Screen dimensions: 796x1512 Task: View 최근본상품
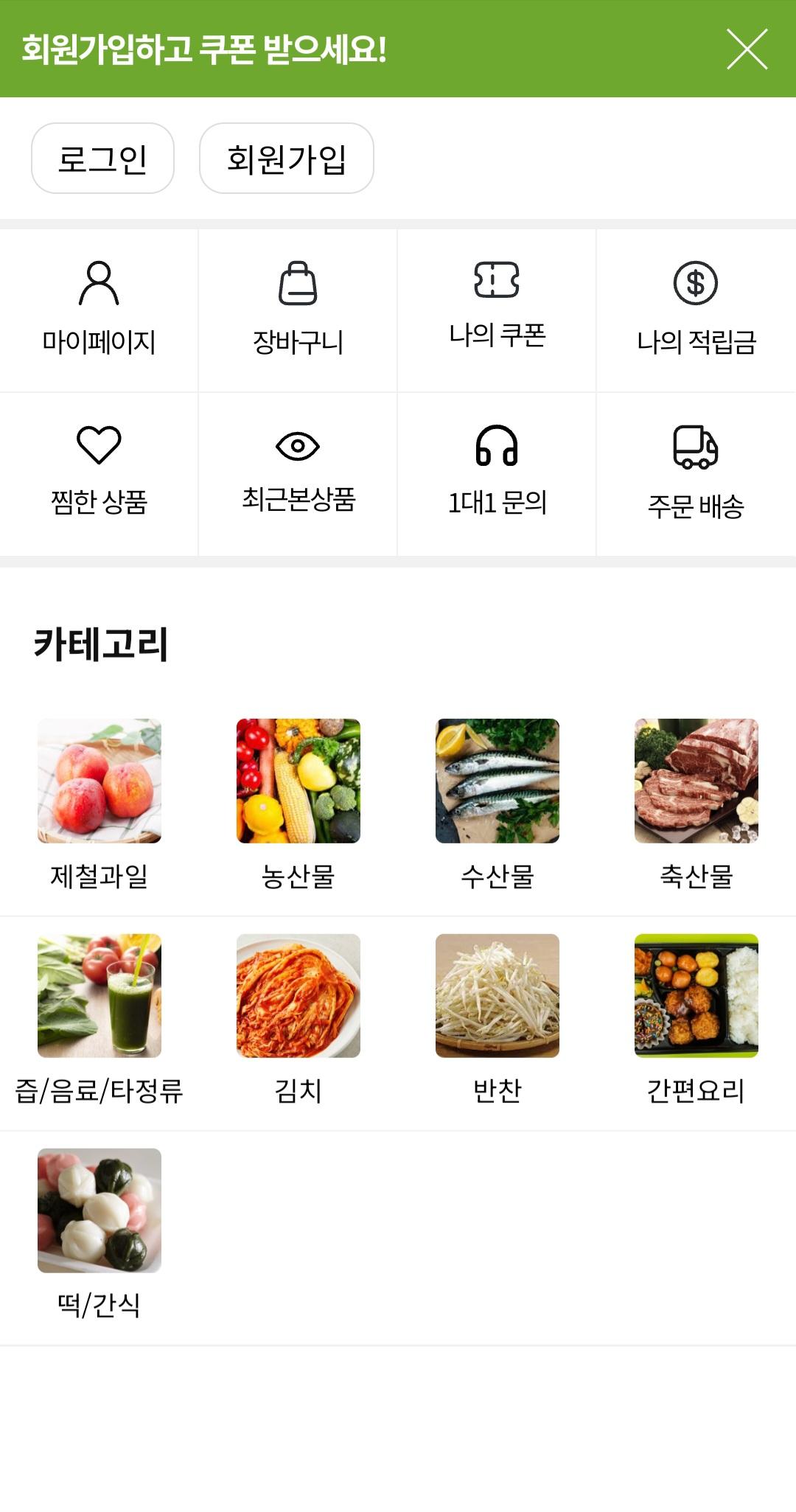point(298,474)
